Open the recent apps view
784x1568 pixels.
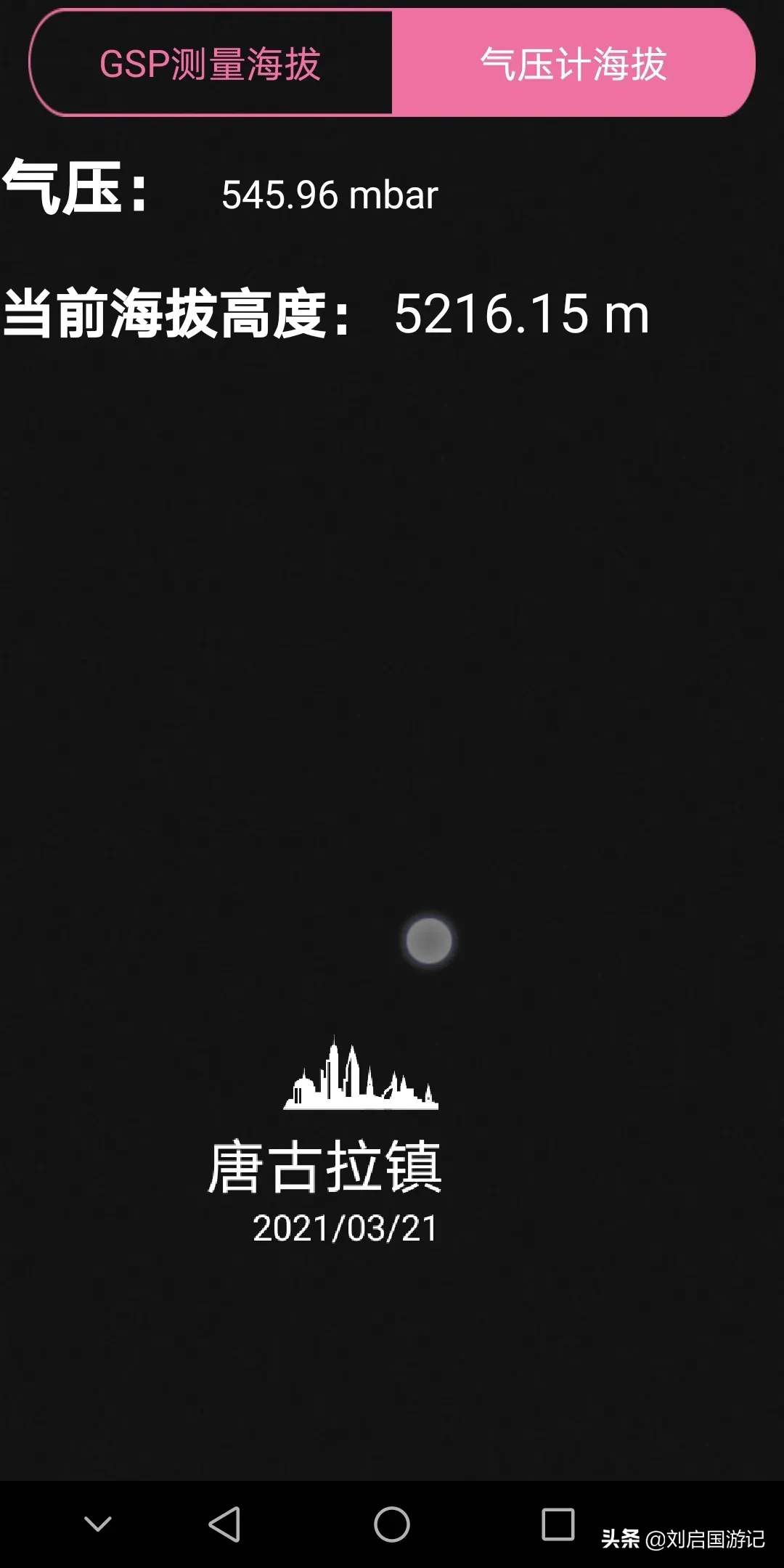pyautogui.click(x=558, y=1524)
